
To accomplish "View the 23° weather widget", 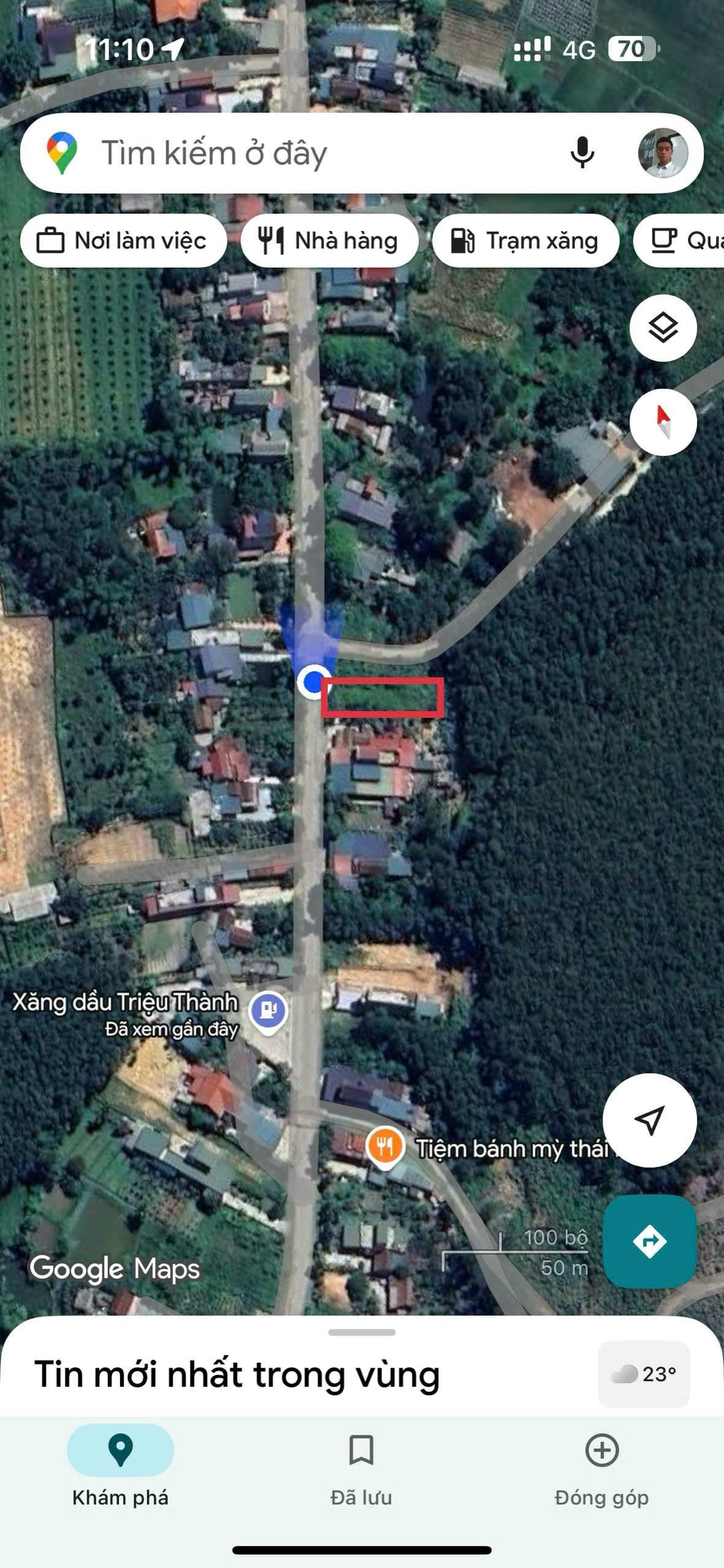I will [x=644, y=1374].
